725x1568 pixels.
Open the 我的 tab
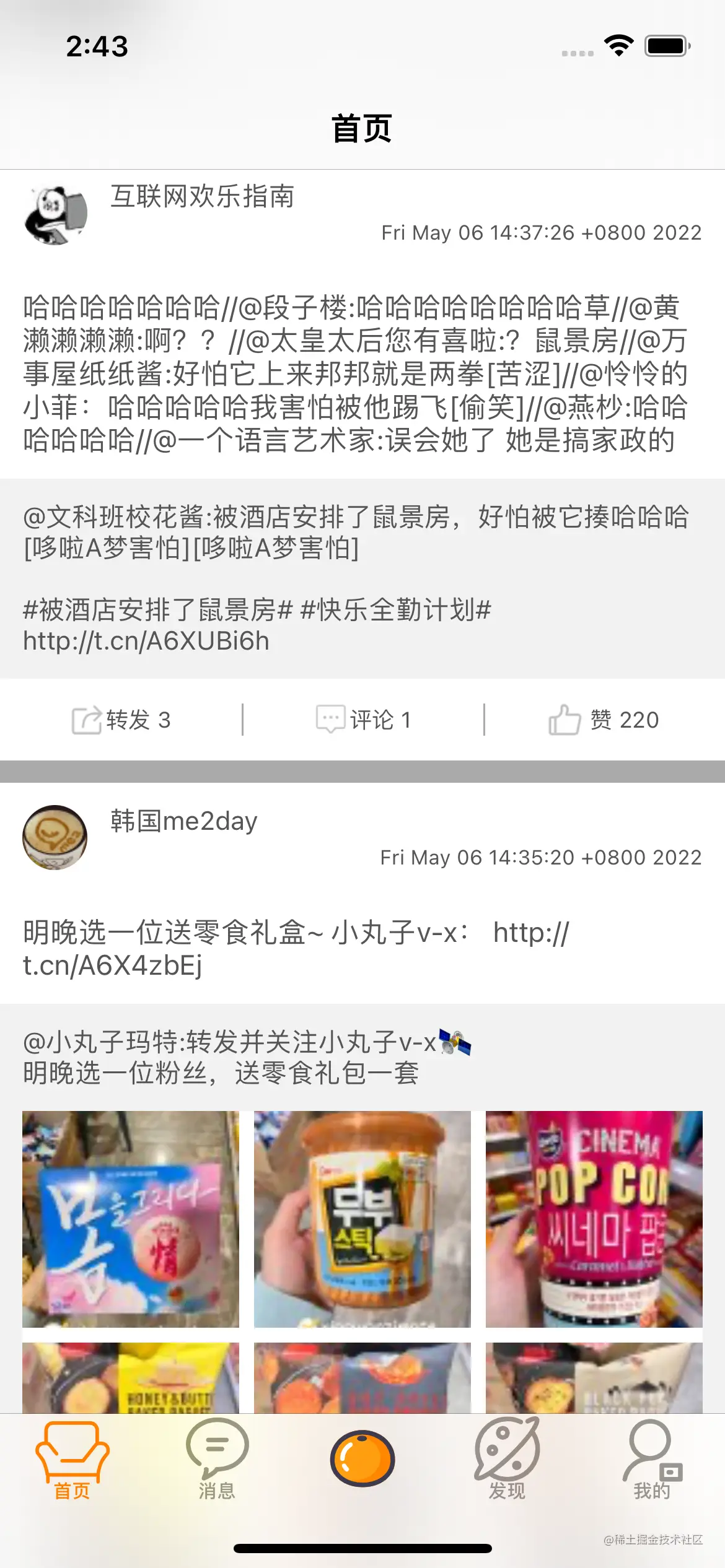[x=652, y=1458]
